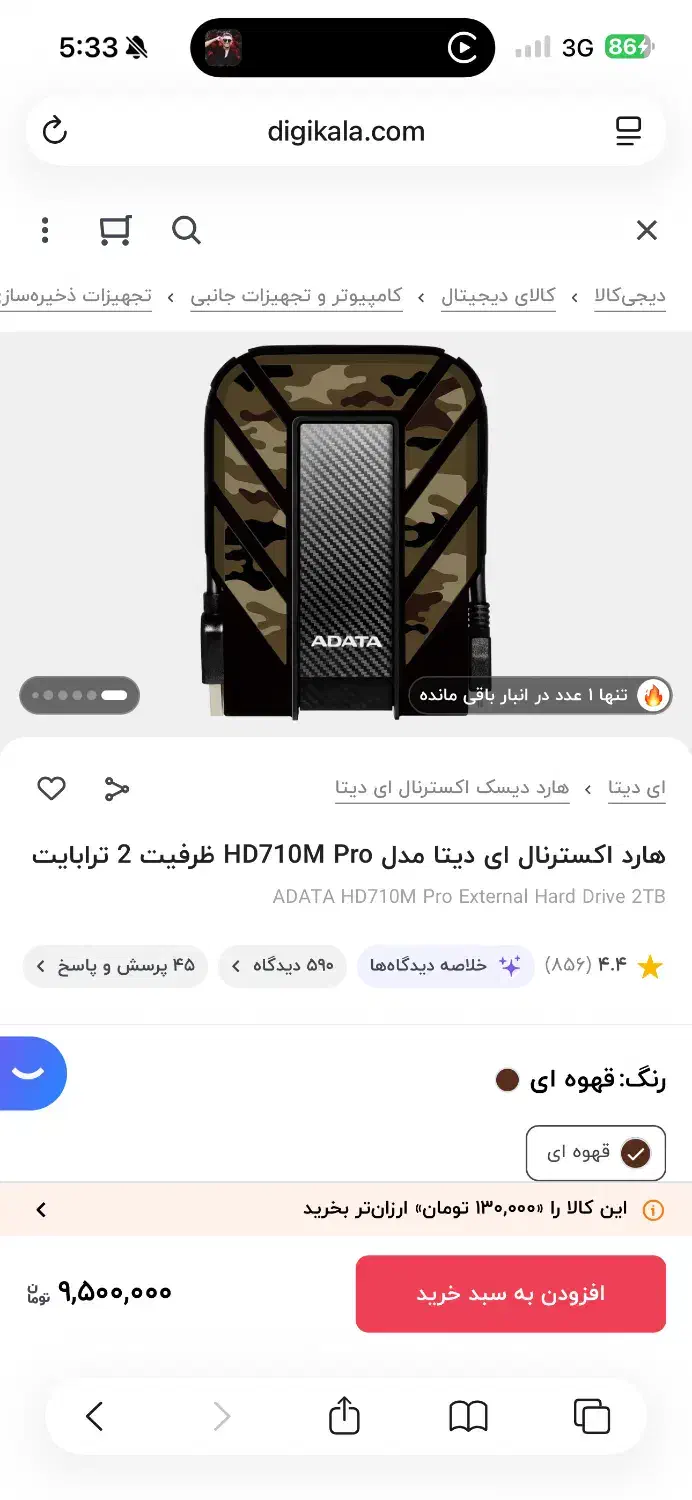This screenshot has width=692, height=1500.
Task: Share this product
Action: (117, 789)
